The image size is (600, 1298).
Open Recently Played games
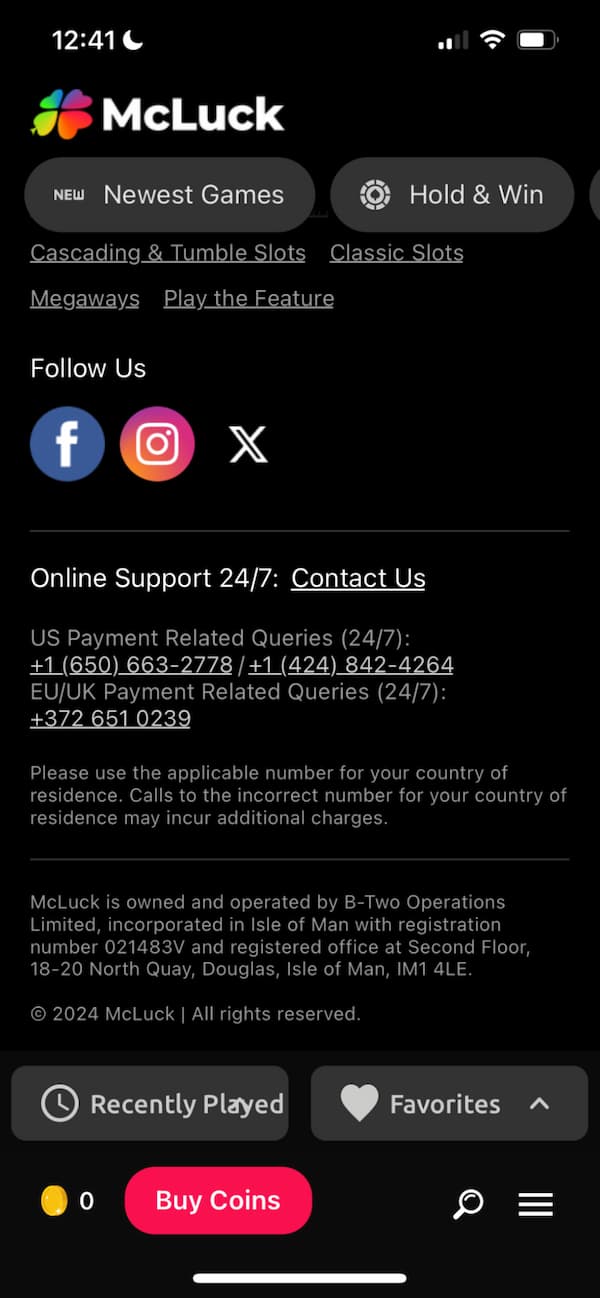(x=150, y=1104)
